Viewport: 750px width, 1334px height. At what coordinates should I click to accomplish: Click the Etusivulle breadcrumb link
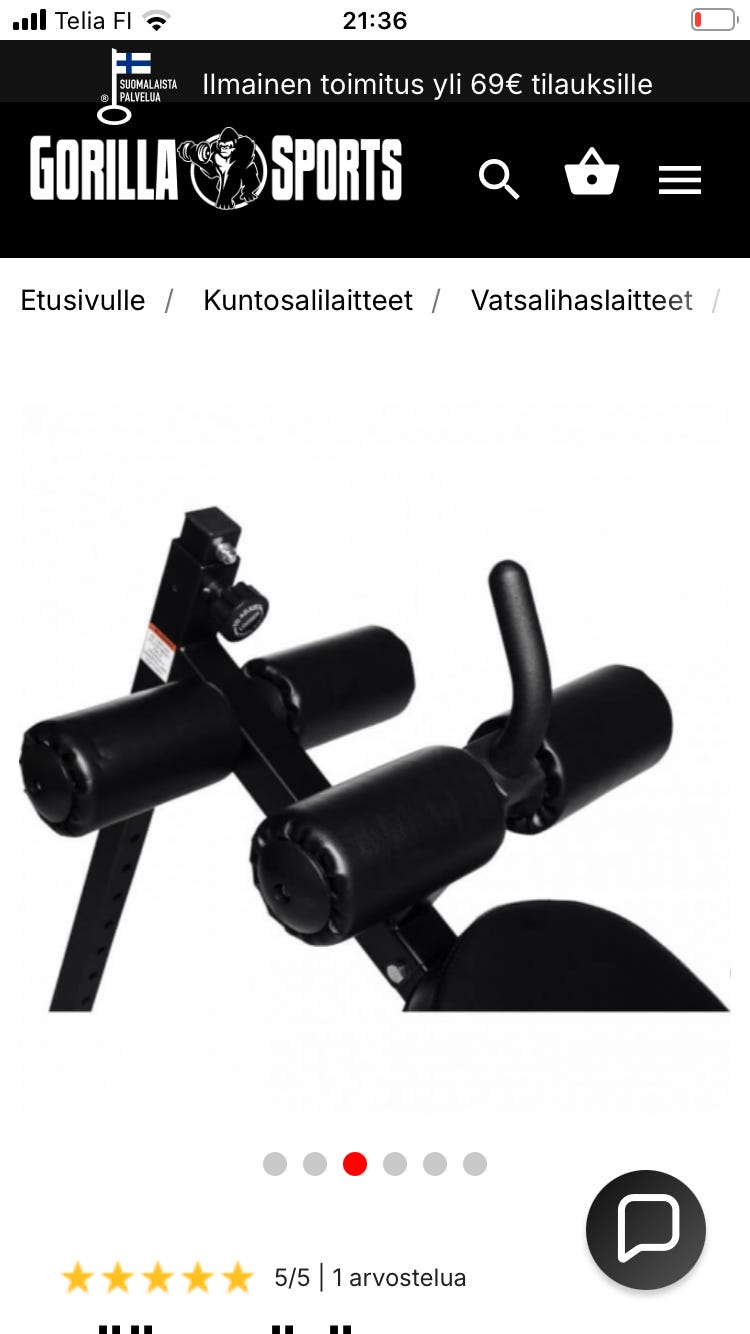(83, 300)
